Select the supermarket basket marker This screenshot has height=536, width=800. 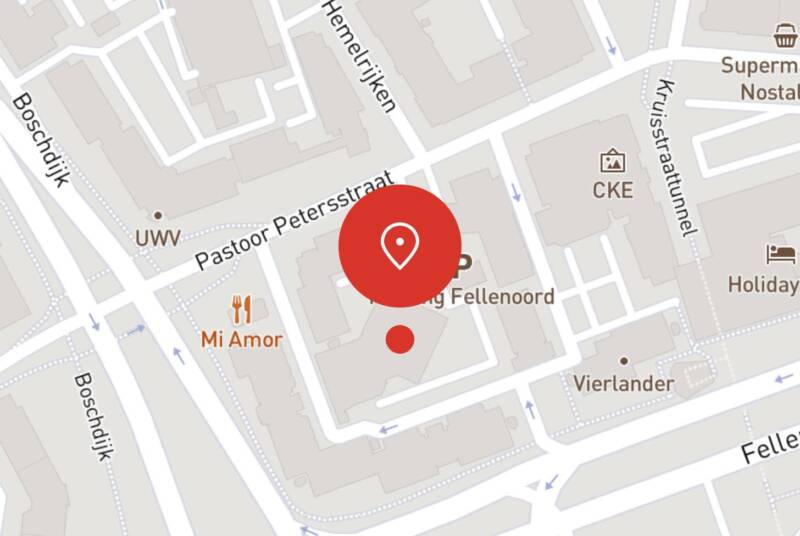(x=784, y=36)
